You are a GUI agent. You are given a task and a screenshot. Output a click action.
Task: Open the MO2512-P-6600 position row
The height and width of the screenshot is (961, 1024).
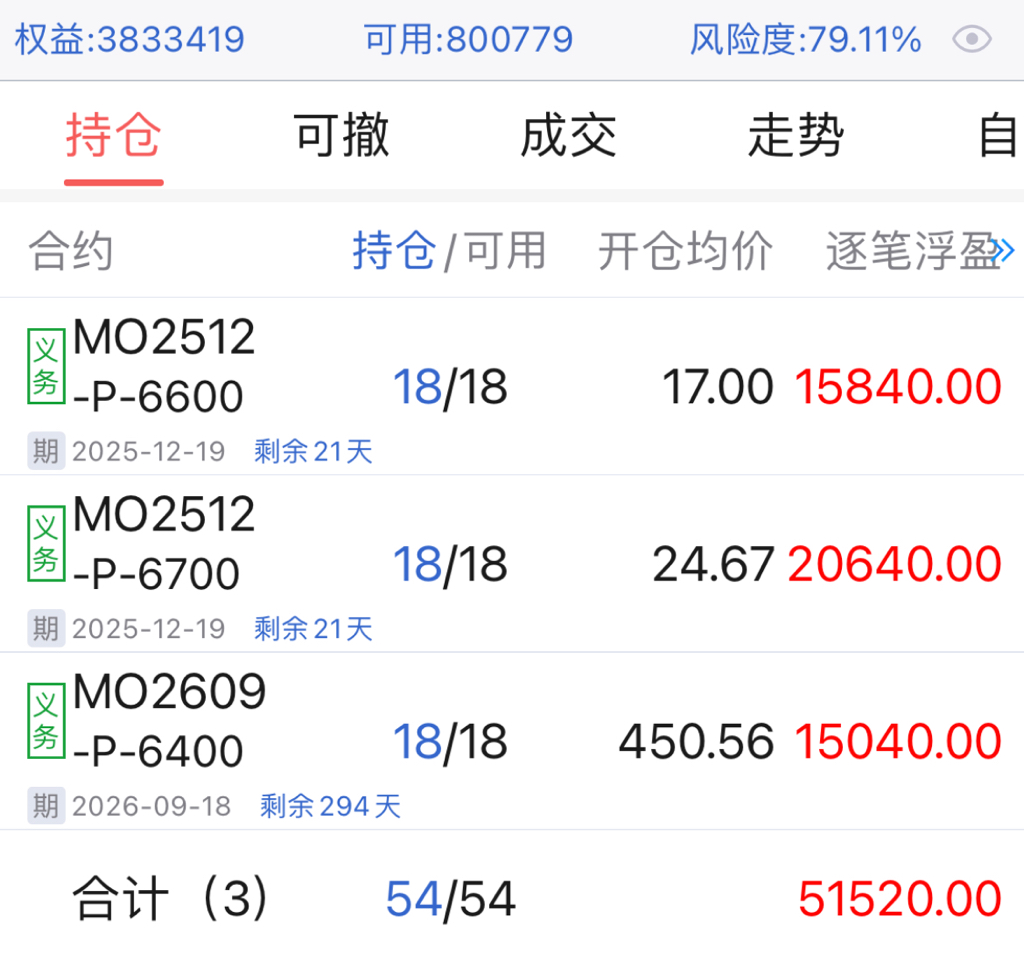point(512,386)
